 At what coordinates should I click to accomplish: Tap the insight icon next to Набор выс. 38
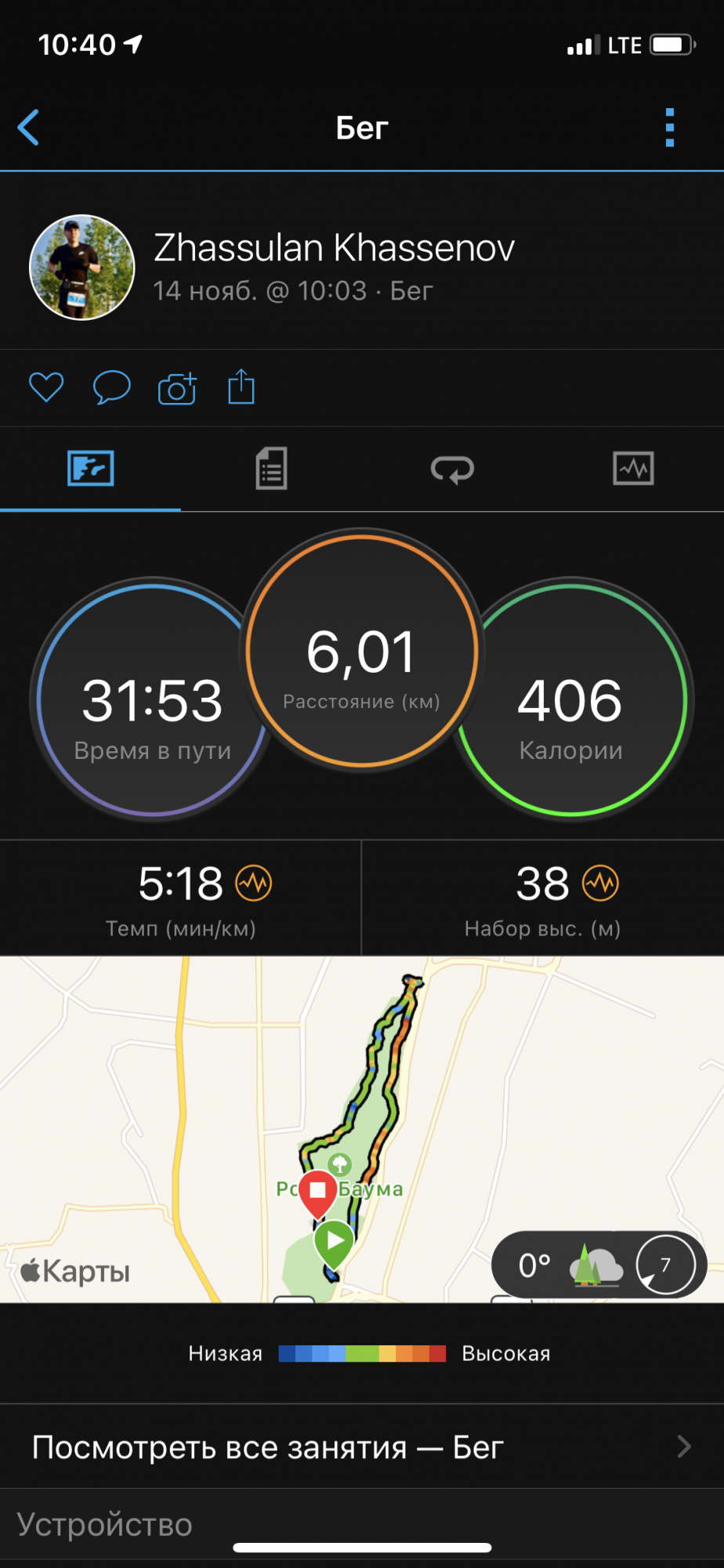[x=600, y=884]
